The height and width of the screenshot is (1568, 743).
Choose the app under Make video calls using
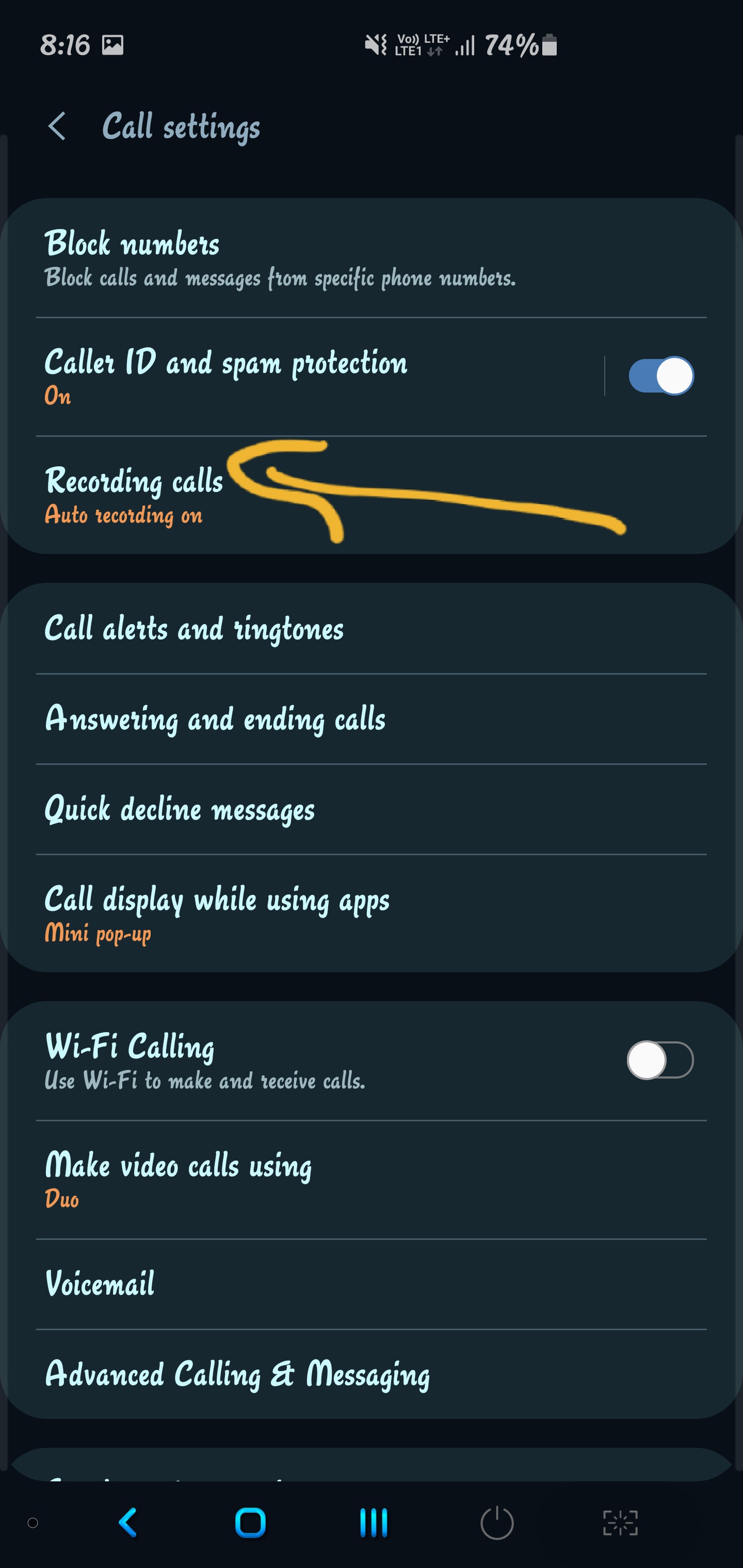pos(179,1179)
